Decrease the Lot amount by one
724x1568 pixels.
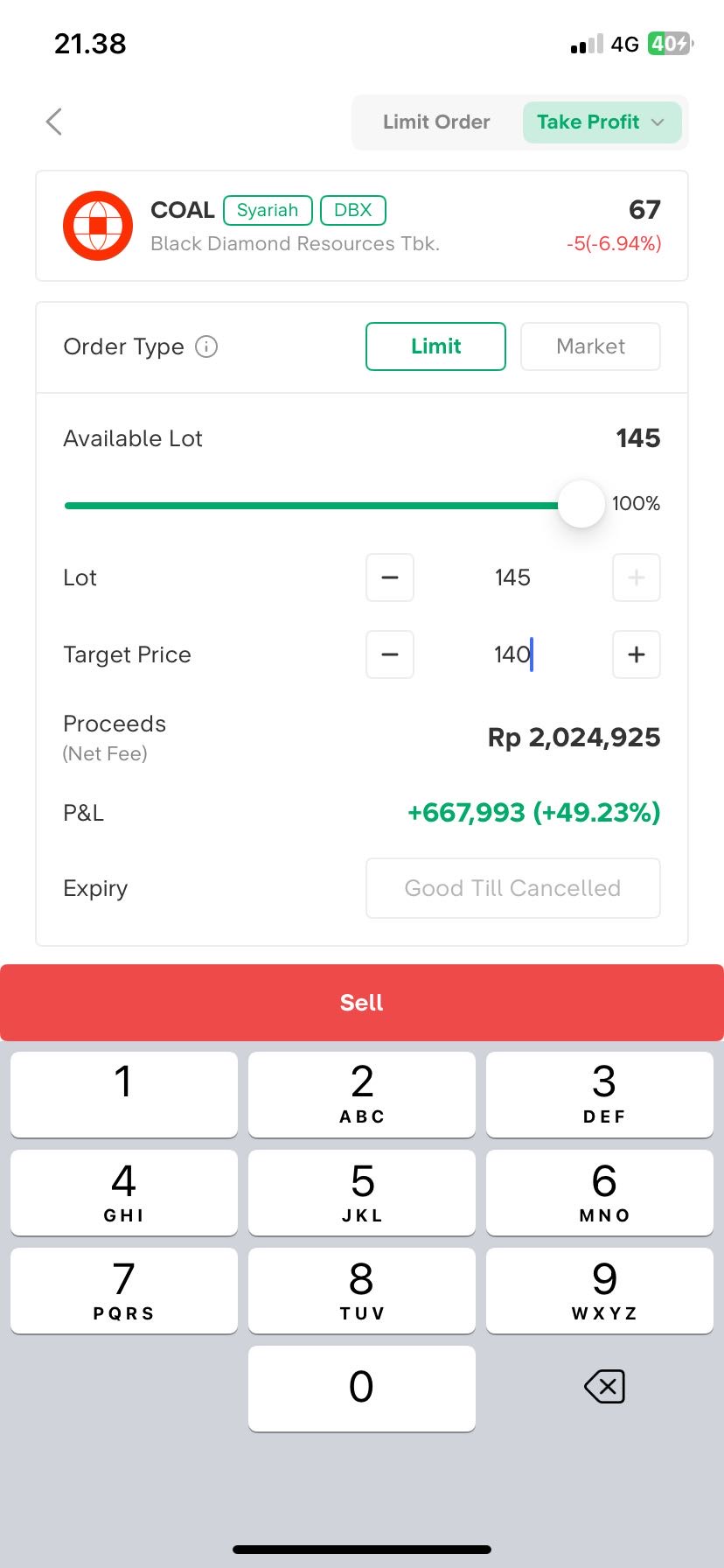pos(390,577)
